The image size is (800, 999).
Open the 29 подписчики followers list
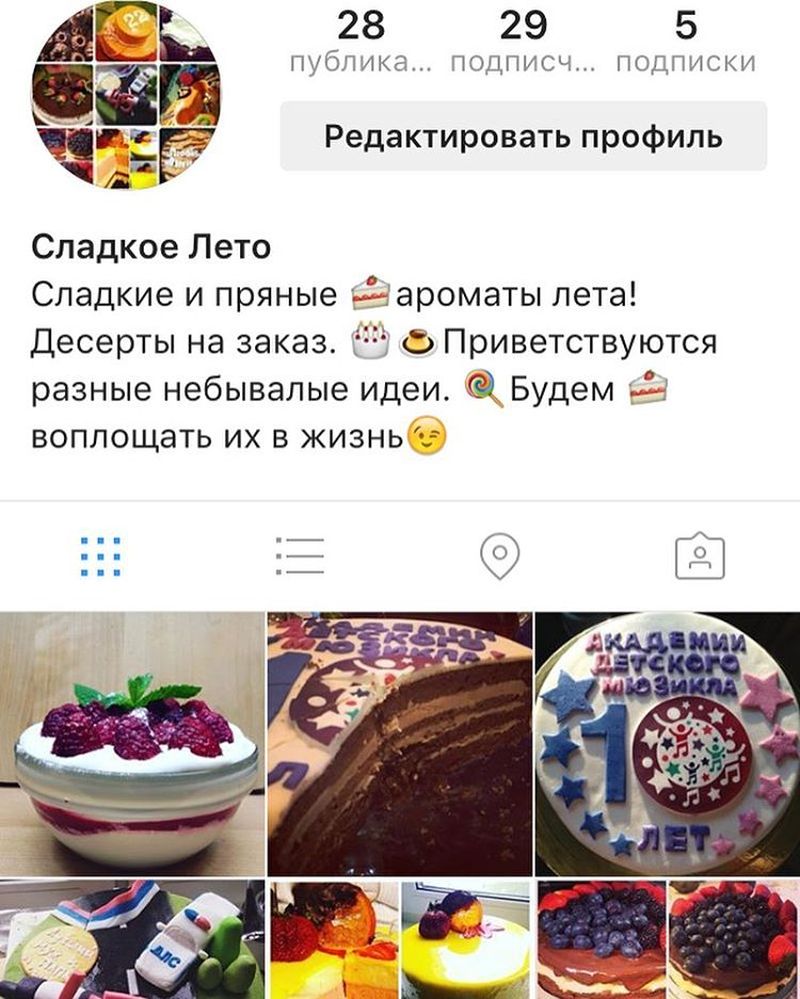[523, 41]
